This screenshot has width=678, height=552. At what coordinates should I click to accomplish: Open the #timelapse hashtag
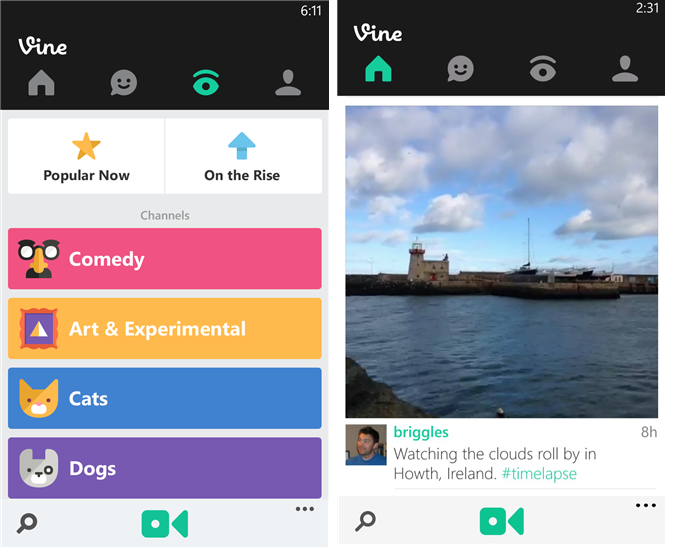coord(539,474)
